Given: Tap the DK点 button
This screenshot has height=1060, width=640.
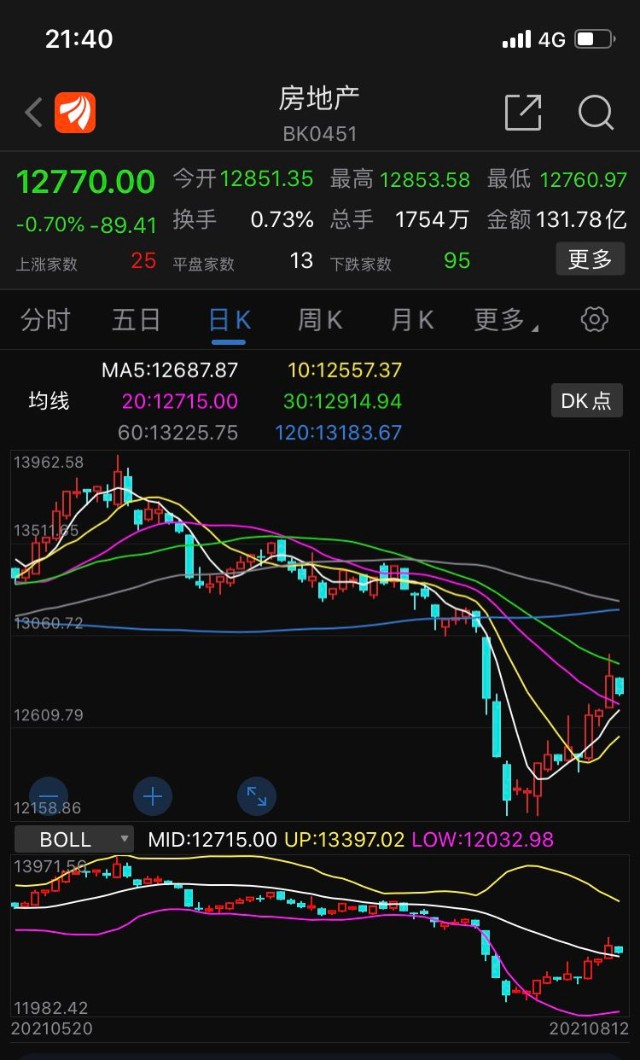Looking at the screenshot, I should tap(587, 400).
